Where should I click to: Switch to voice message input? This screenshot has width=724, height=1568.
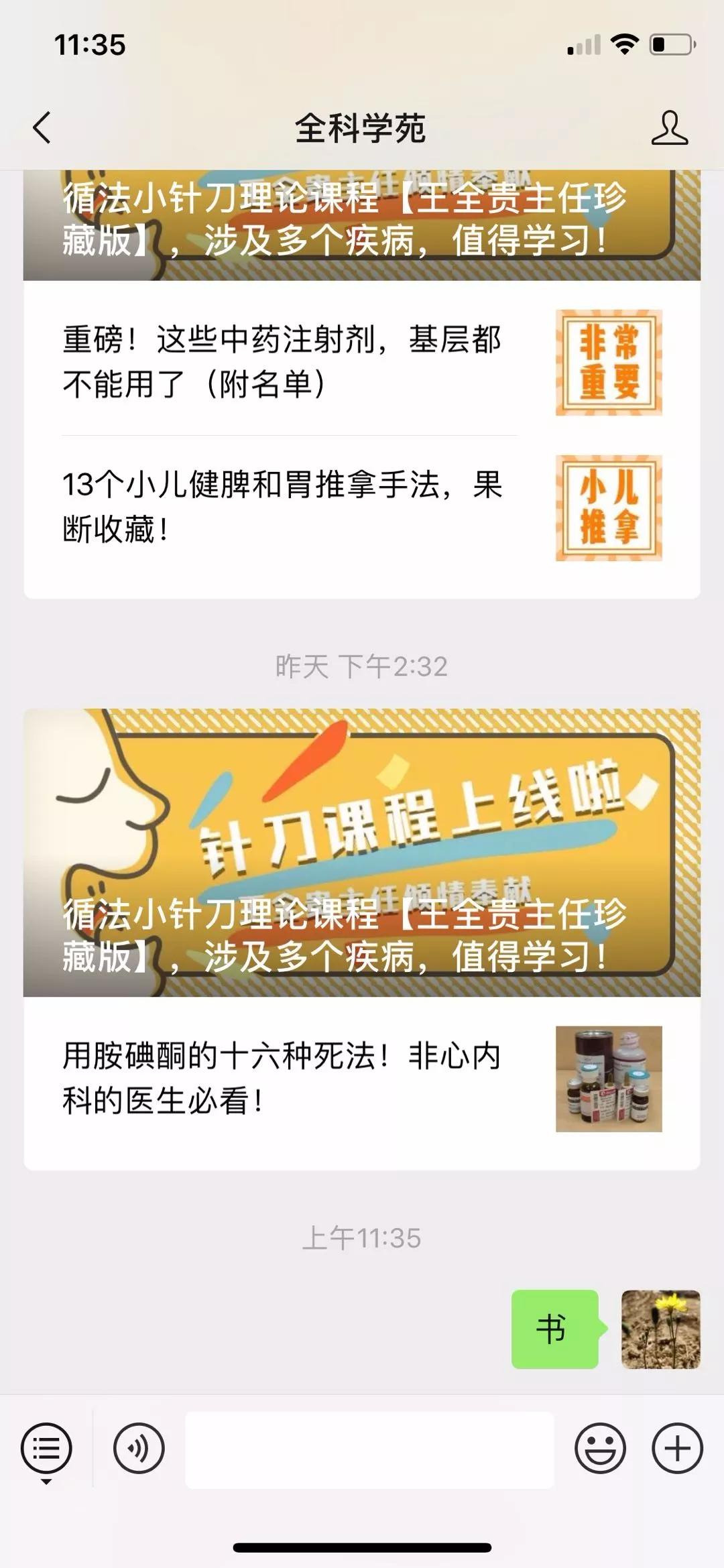(x=139, y=1449)
